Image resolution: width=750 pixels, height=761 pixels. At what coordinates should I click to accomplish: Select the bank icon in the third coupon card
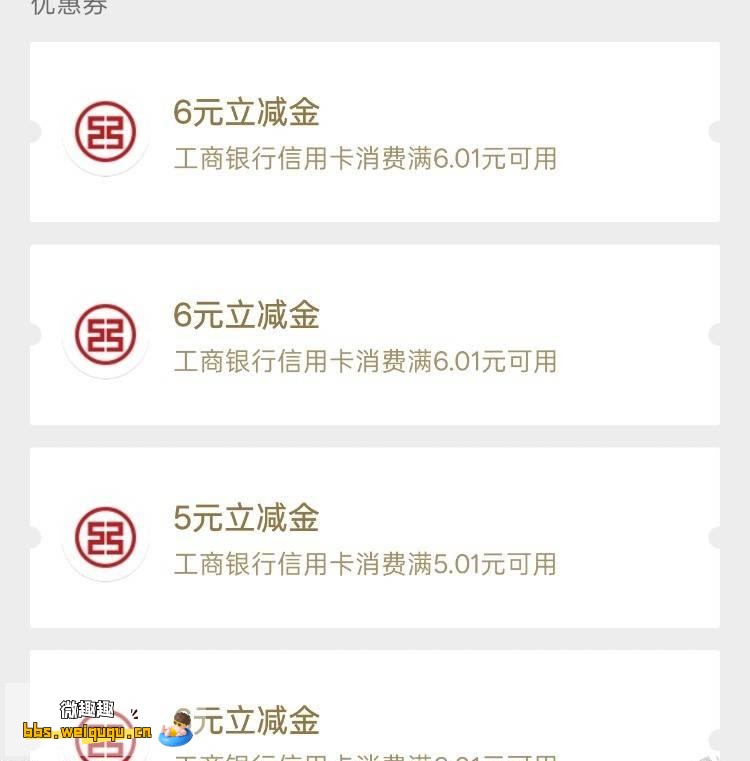[105, 539]
